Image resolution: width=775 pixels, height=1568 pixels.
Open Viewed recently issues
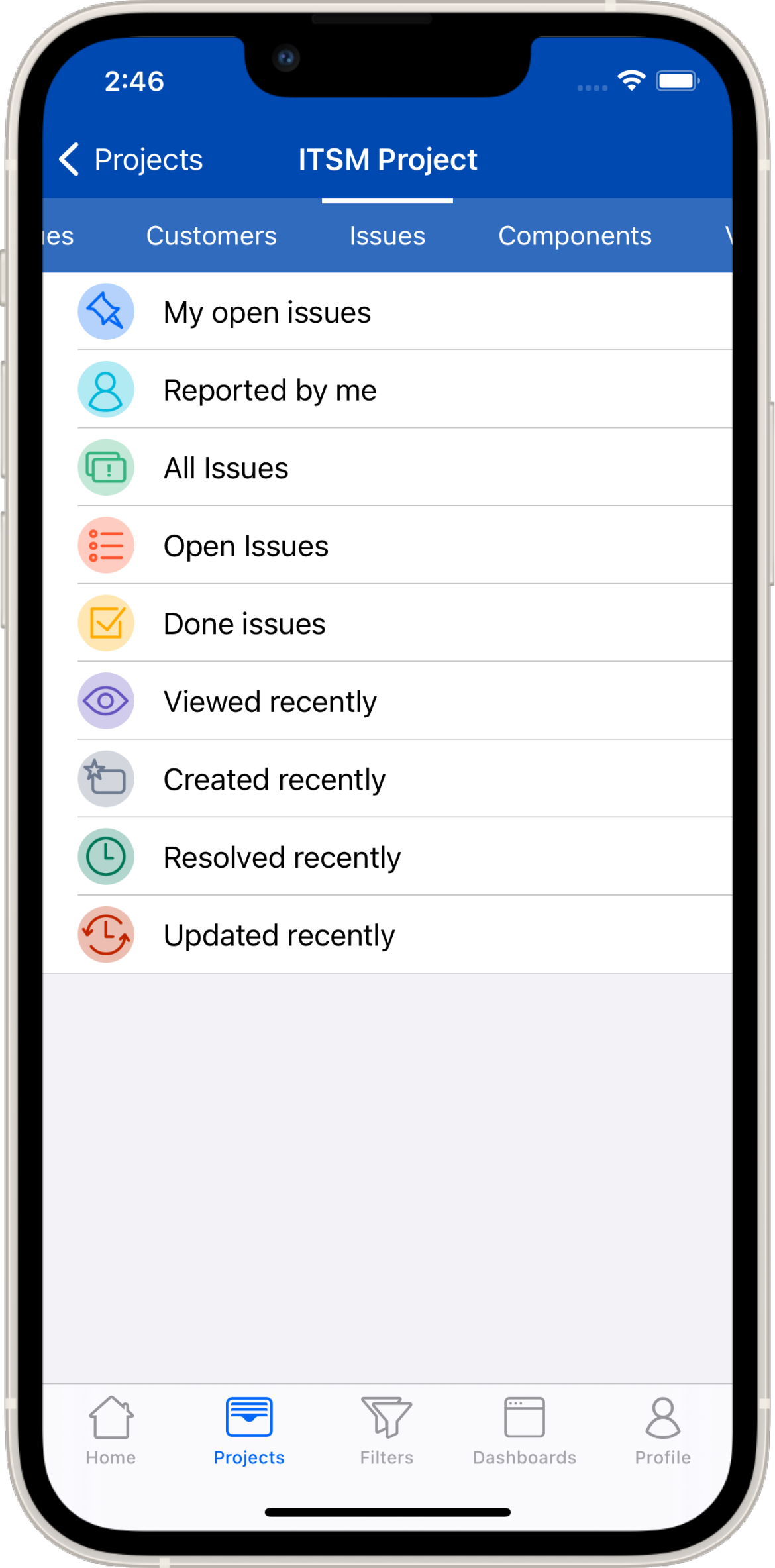270,702
